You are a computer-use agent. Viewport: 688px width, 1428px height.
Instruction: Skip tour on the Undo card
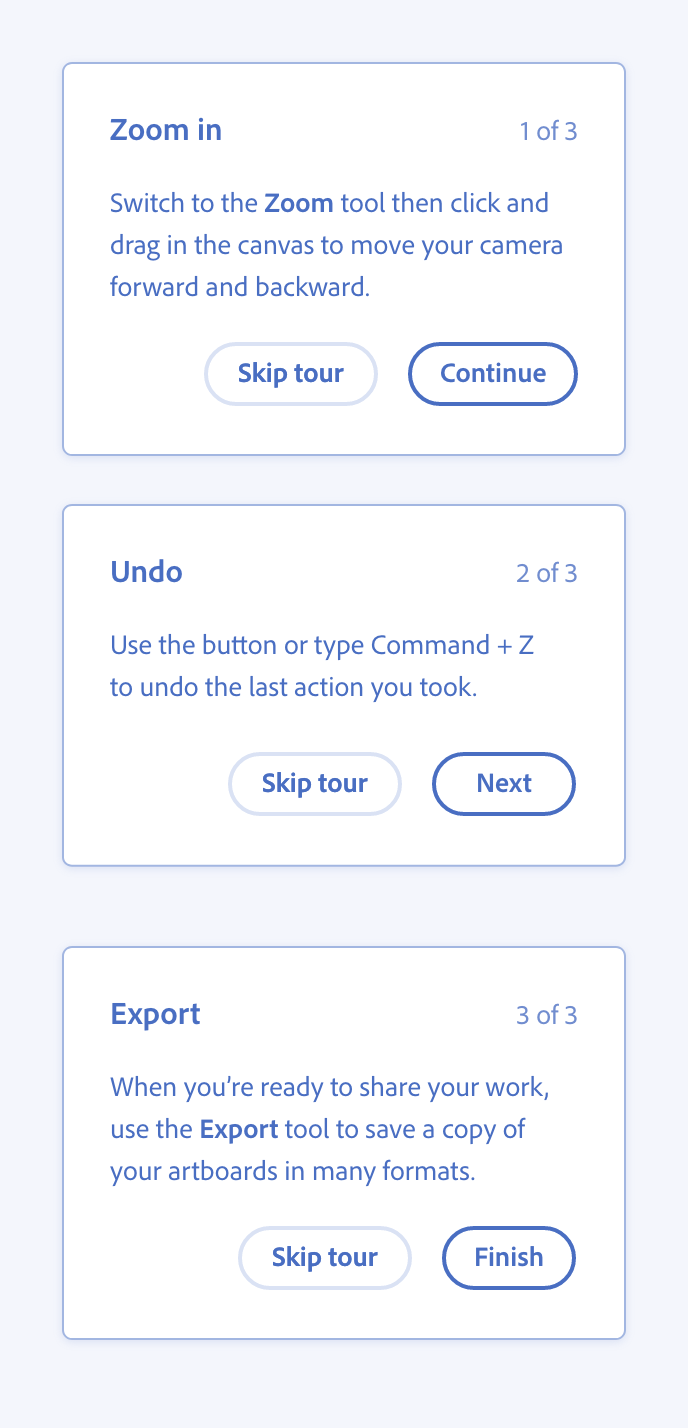(314, 784)
